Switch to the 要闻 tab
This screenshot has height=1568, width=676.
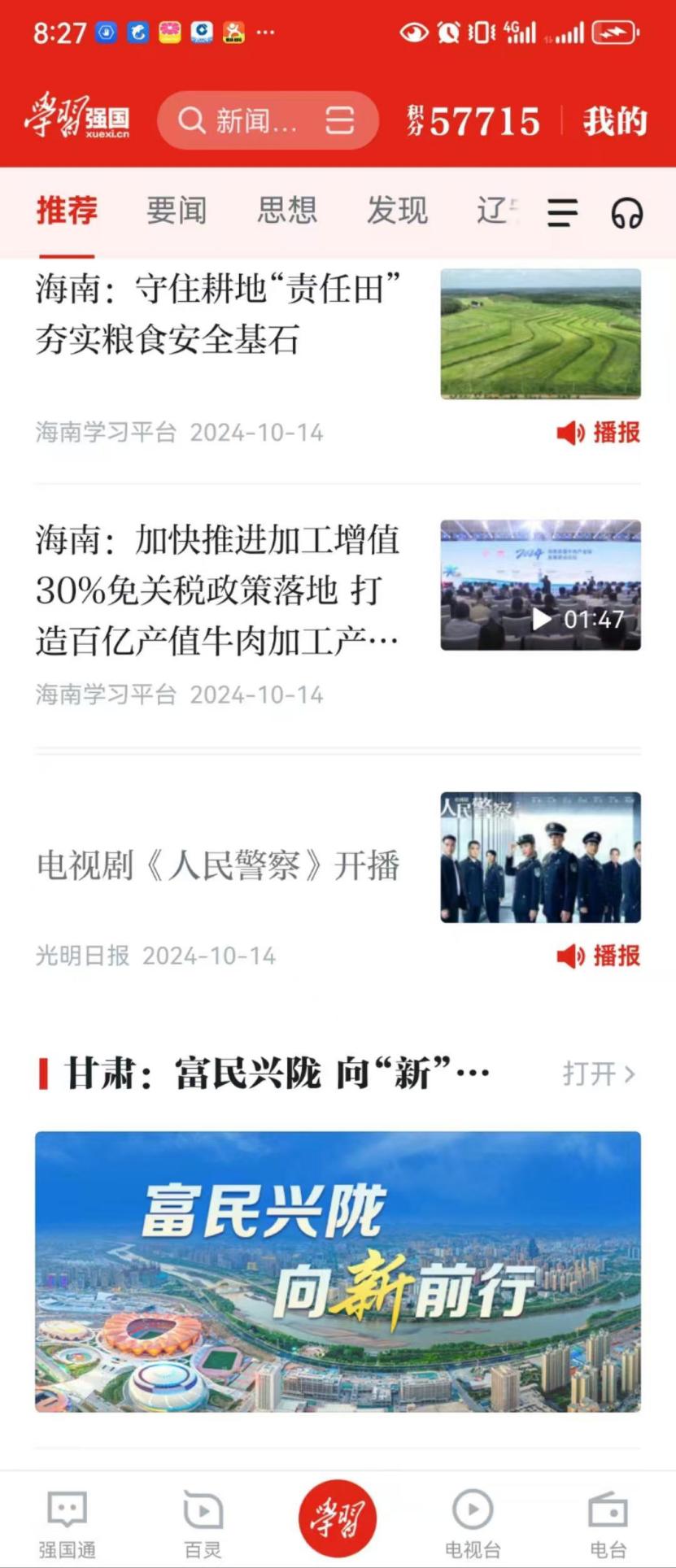[176, 211]
